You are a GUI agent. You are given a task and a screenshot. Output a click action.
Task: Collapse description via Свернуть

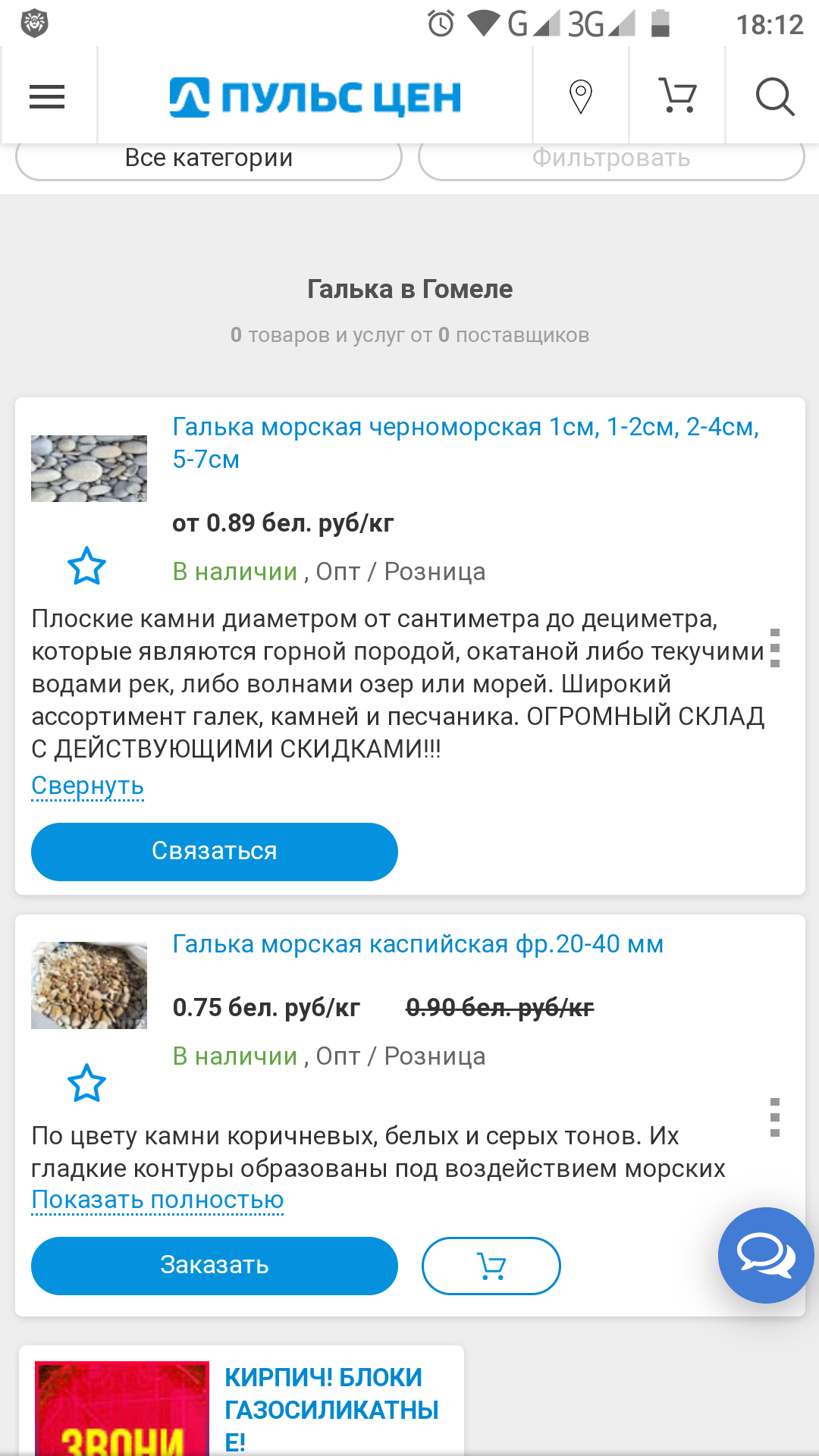click(87, 786)
